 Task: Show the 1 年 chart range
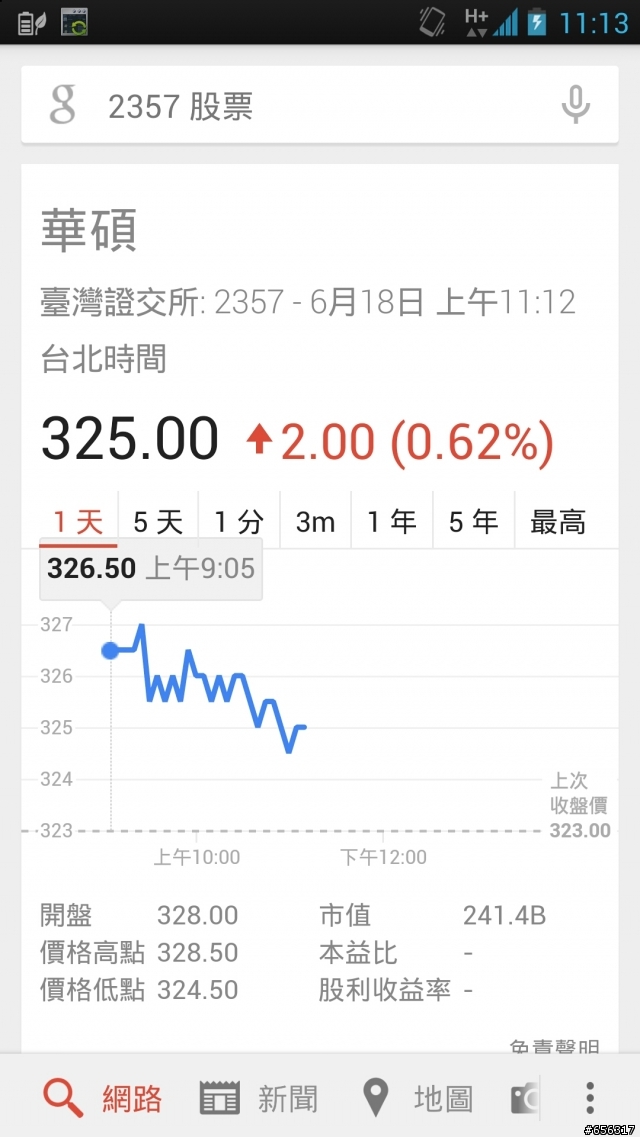click(392, 521)
